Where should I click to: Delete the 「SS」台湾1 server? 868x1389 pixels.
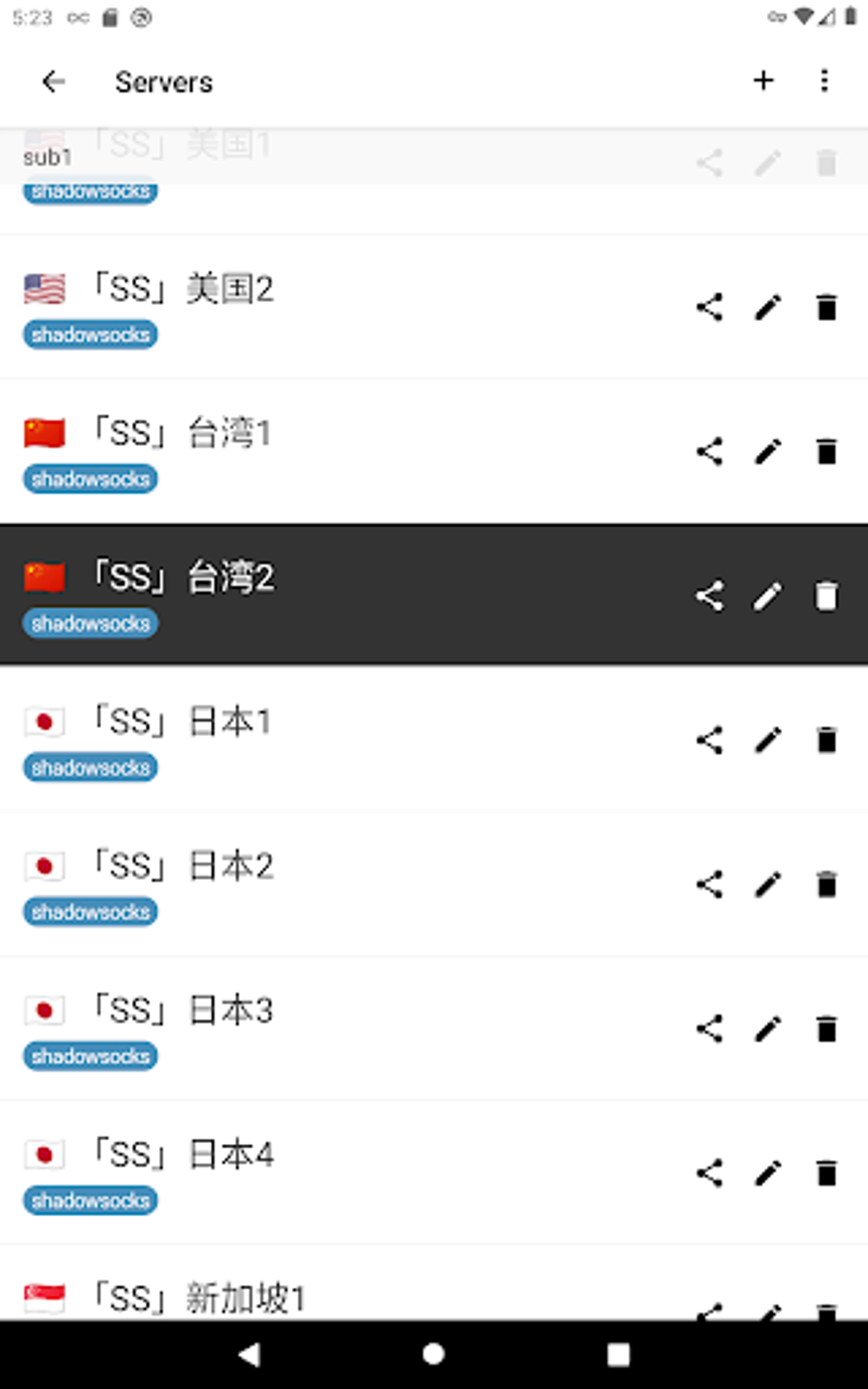click(826, 451)
